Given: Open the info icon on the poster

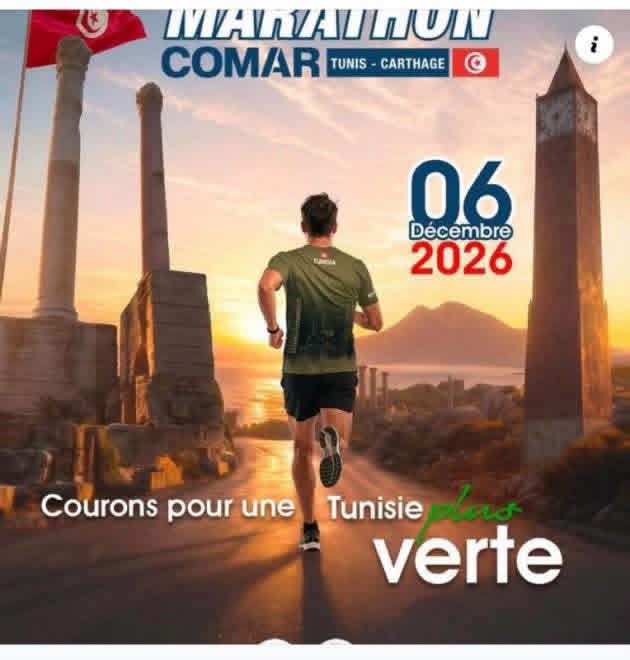Looking at the screenshot, I should coord(594,45).
